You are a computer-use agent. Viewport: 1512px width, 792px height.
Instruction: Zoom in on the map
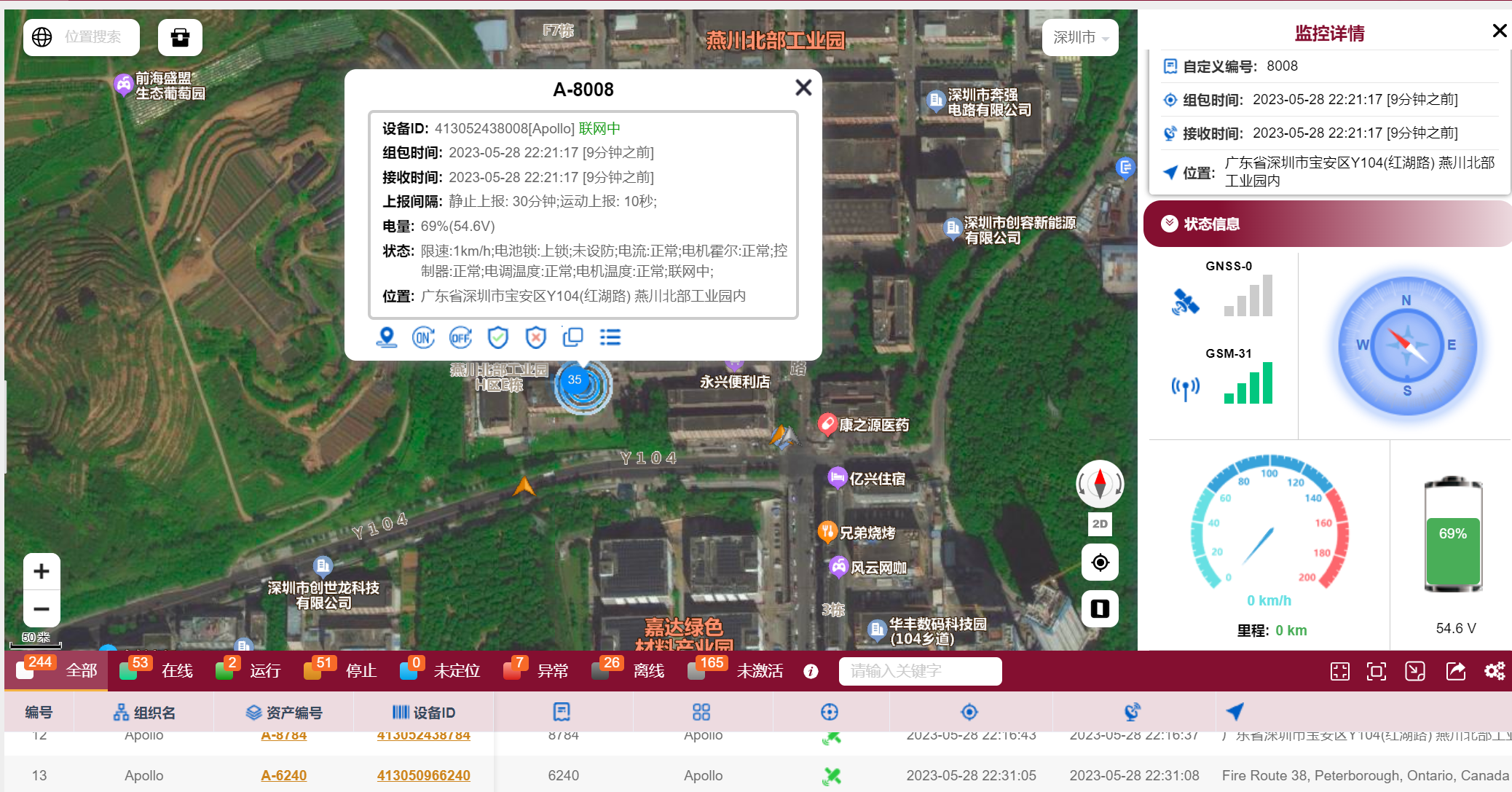point(42,571)
